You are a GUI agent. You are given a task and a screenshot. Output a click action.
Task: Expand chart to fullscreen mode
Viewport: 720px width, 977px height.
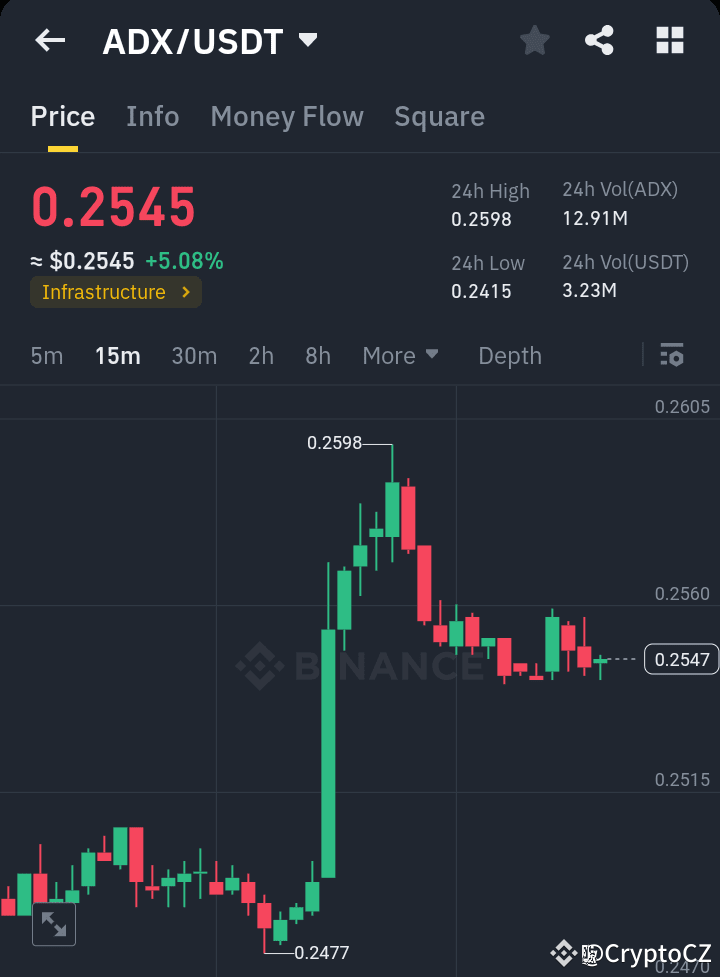pos(53,924)
